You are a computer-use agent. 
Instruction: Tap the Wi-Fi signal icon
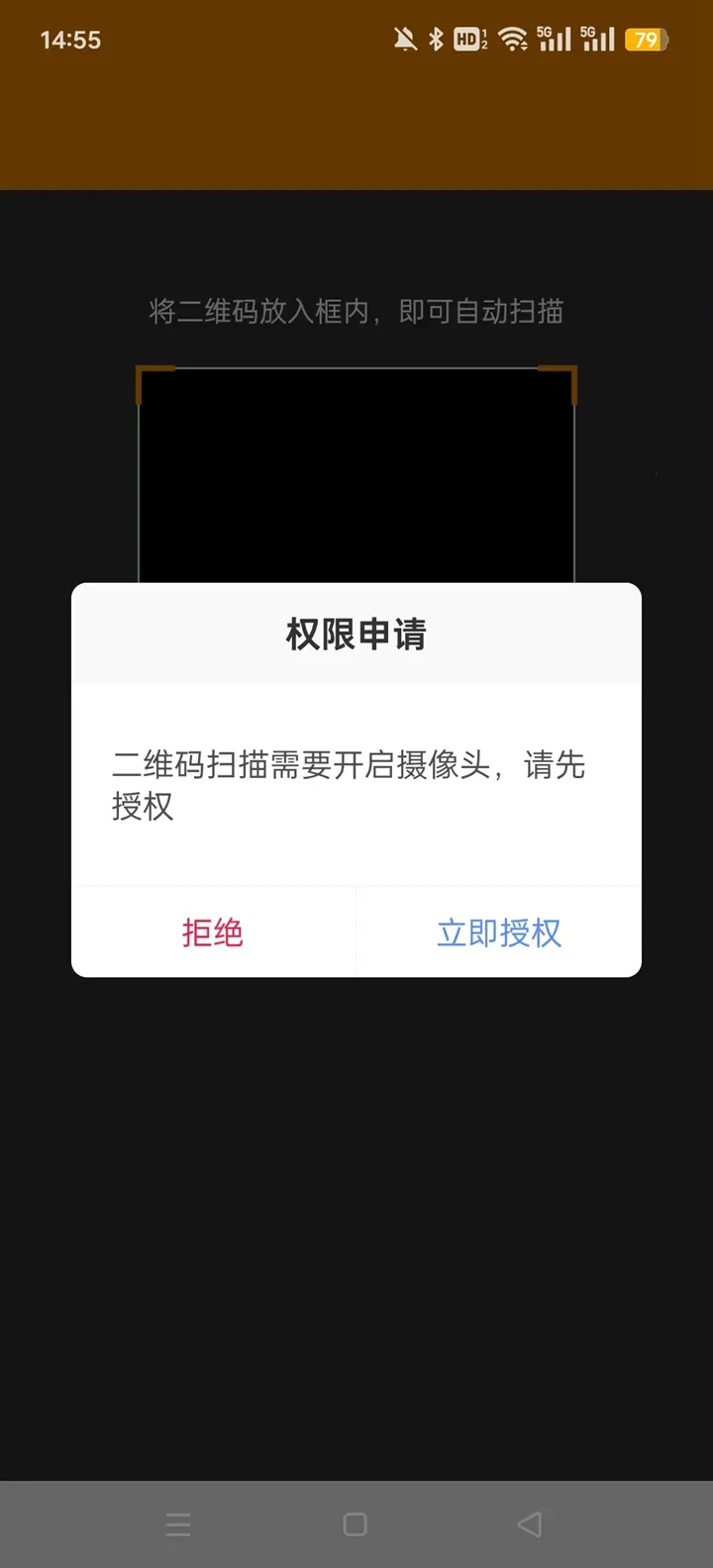(511, 38)
